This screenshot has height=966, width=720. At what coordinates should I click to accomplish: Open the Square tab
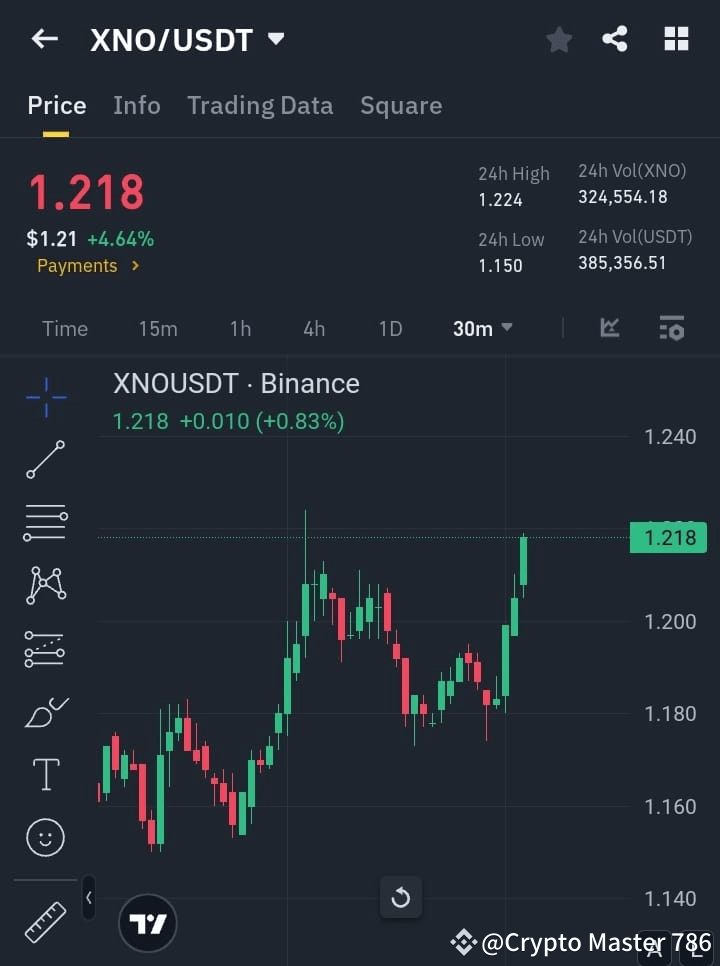pyautogui.click(x=401, y=105)
